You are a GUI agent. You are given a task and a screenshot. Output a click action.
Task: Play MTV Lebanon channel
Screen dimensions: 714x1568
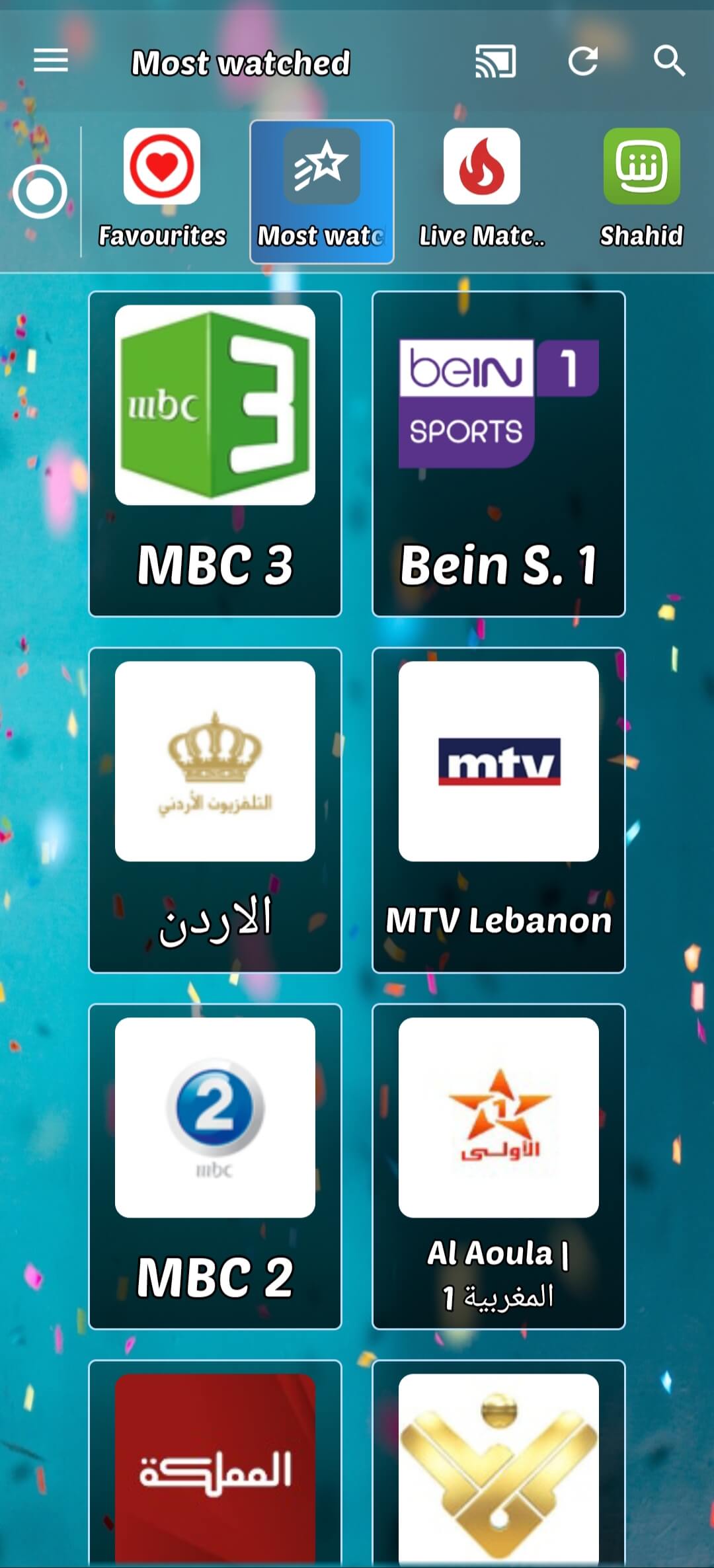coord(498,810)
